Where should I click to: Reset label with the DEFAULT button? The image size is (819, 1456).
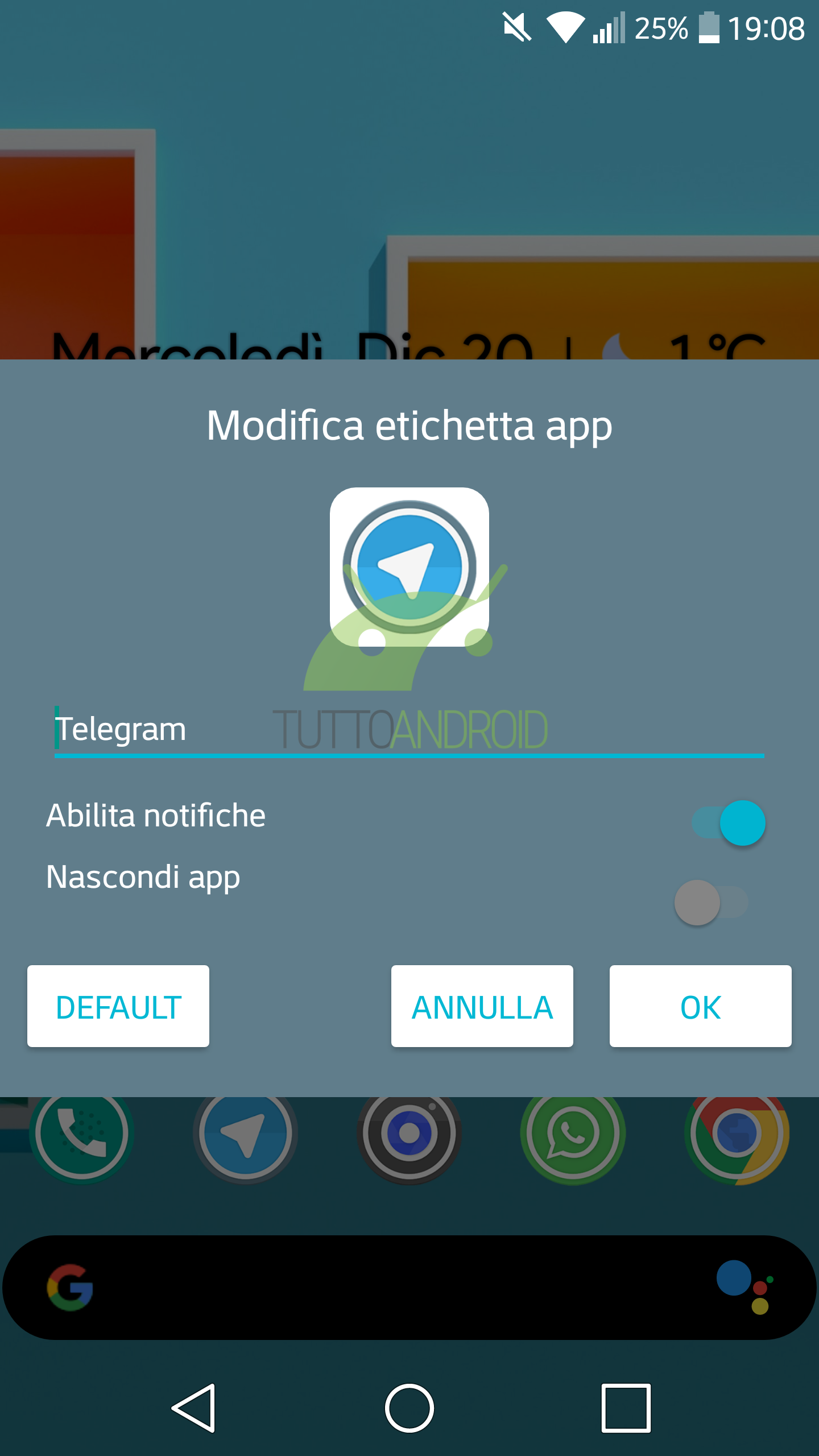click(118, 1006)
